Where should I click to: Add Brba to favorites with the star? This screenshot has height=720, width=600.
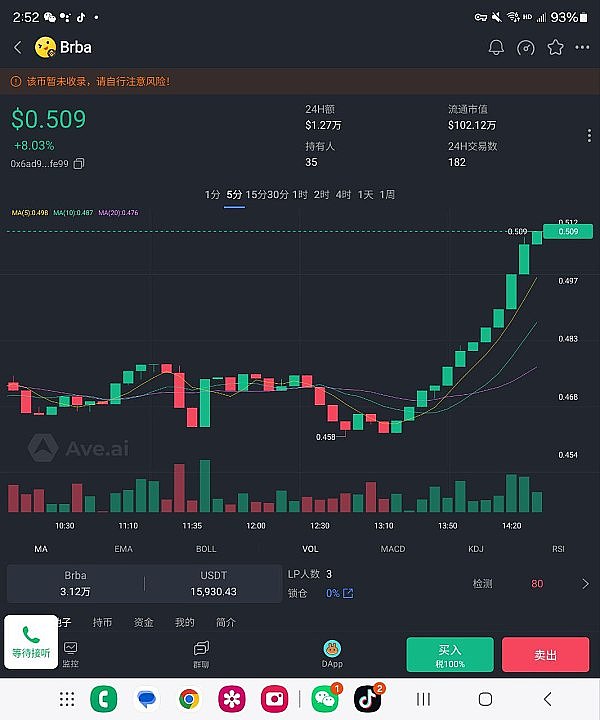556,47
